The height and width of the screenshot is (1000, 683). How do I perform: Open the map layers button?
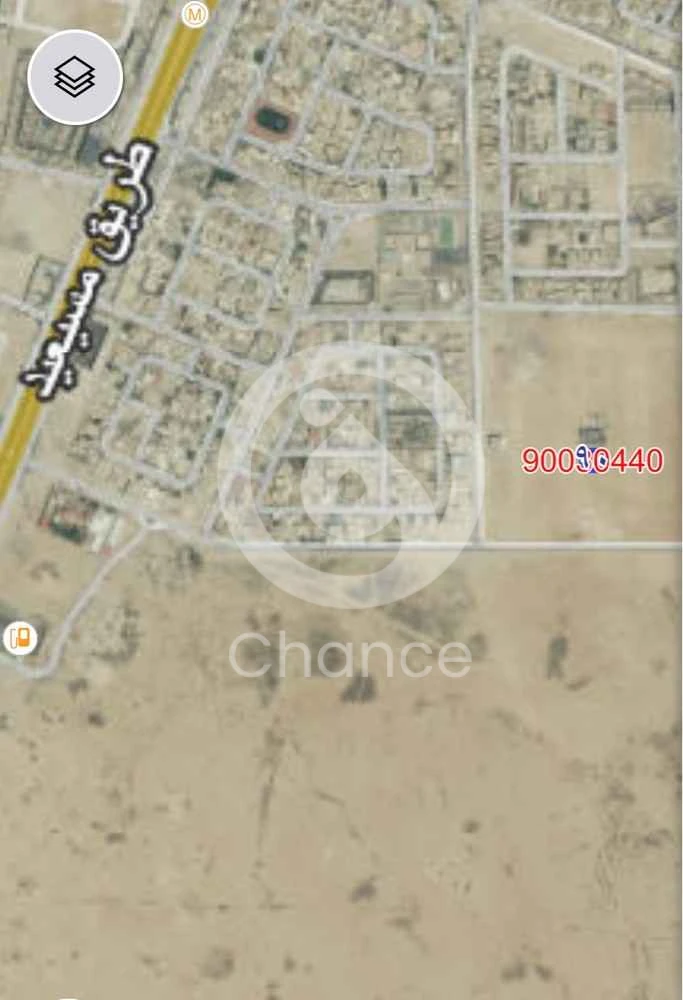pyautogui.click(x=75, y=77)
